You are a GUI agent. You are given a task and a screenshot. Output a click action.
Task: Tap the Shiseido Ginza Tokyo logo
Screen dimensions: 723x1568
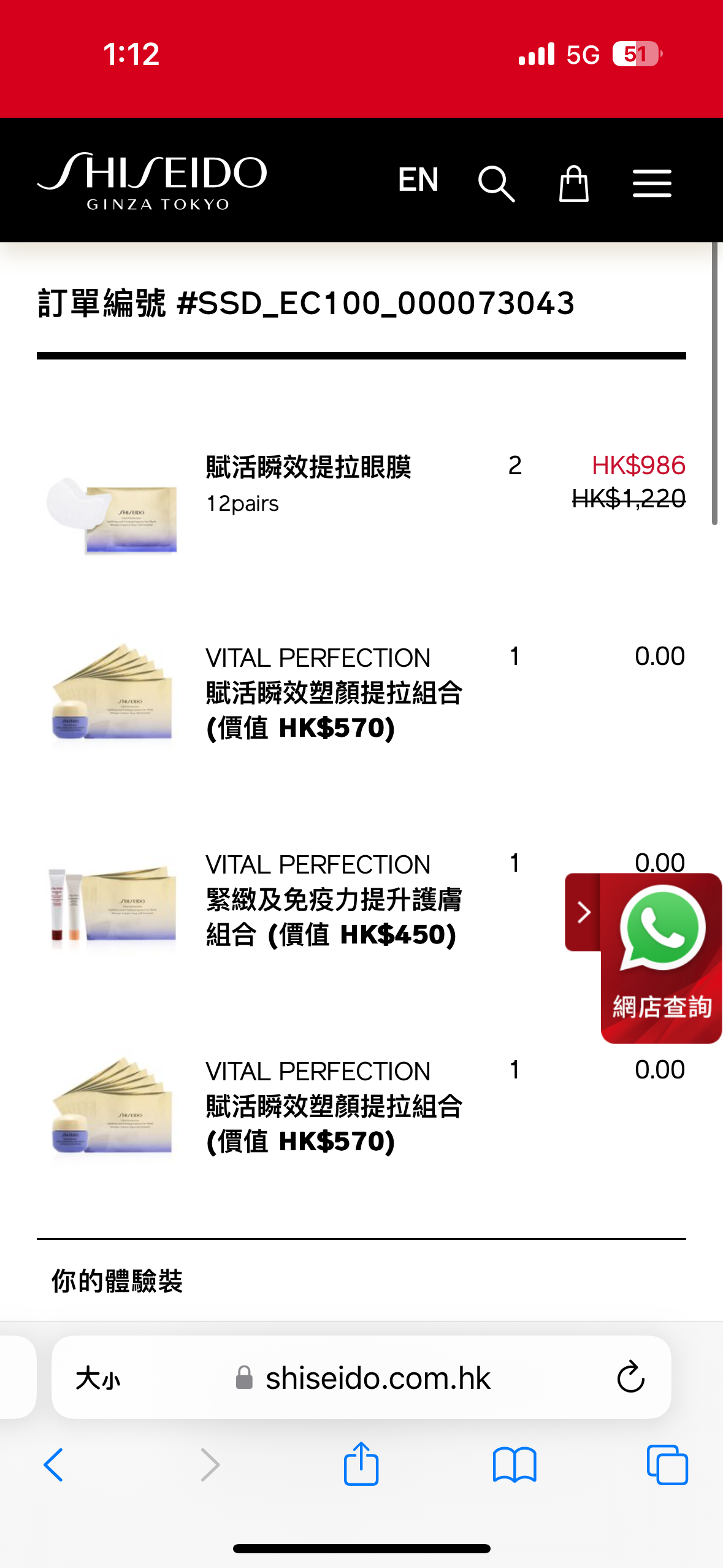[x=152, y=180]
